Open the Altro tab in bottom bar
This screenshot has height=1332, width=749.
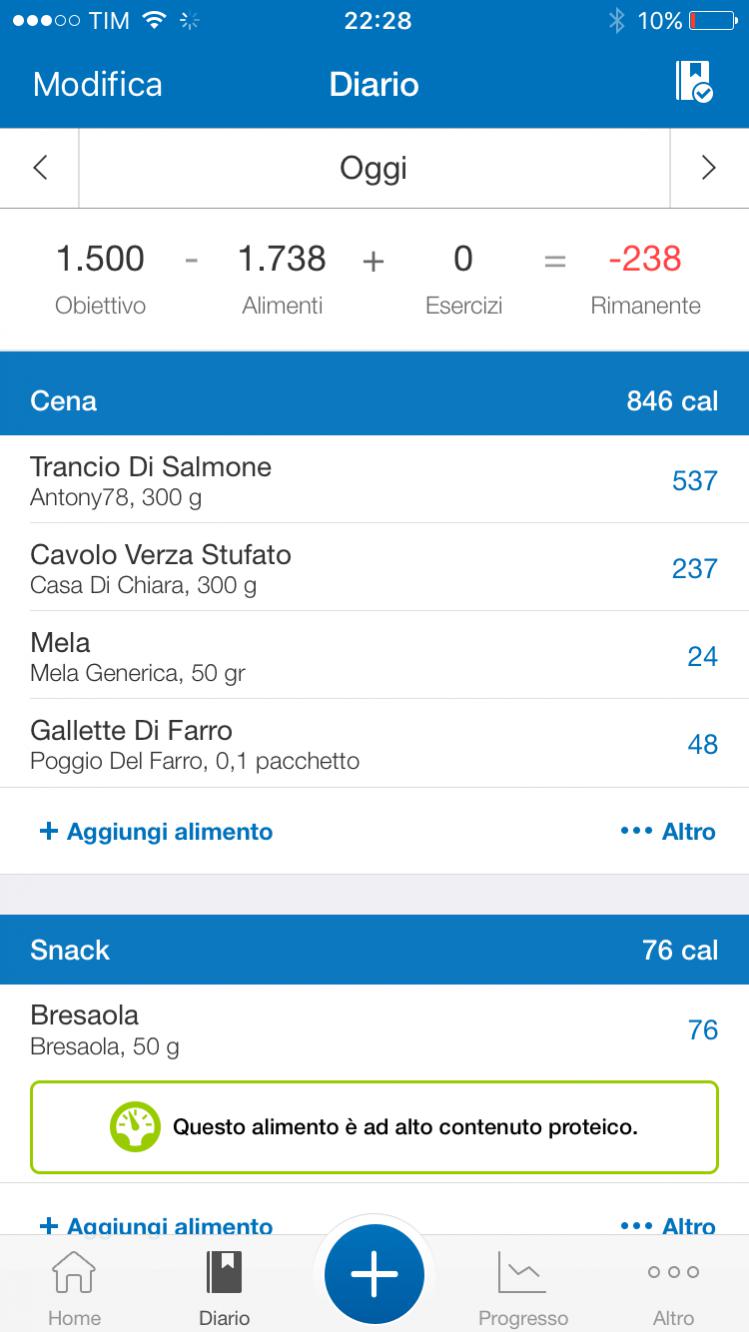673,1288
